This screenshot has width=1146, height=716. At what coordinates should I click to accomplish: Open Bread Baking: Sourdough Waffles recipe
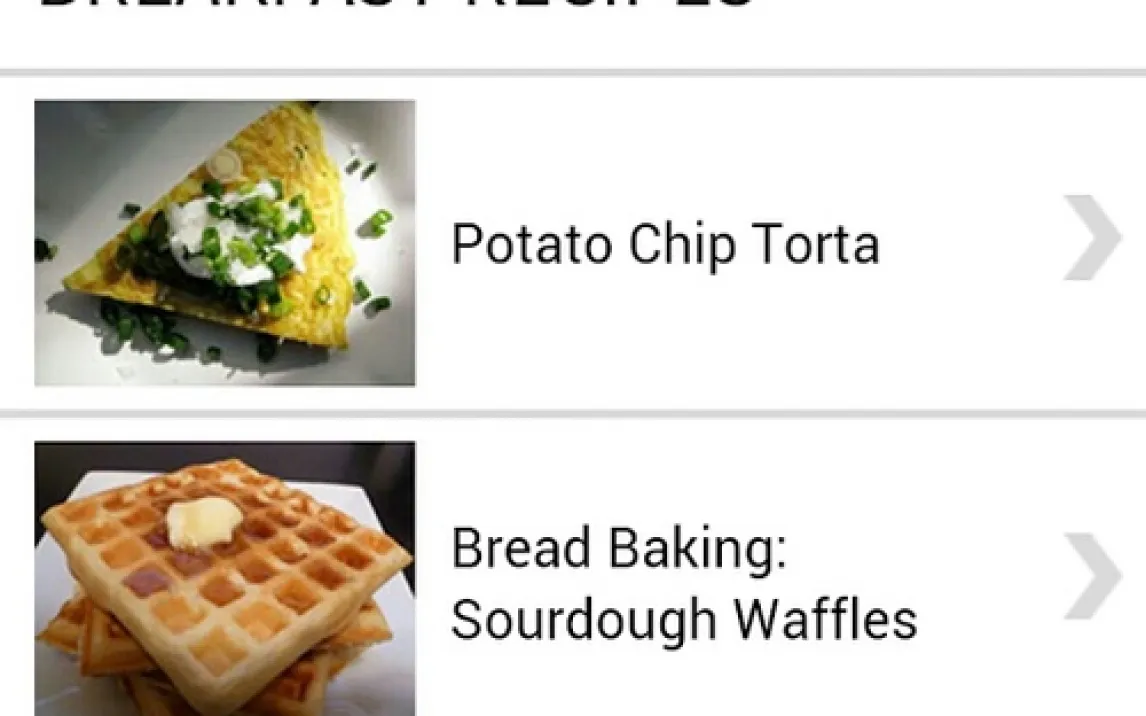pos(683,584)
